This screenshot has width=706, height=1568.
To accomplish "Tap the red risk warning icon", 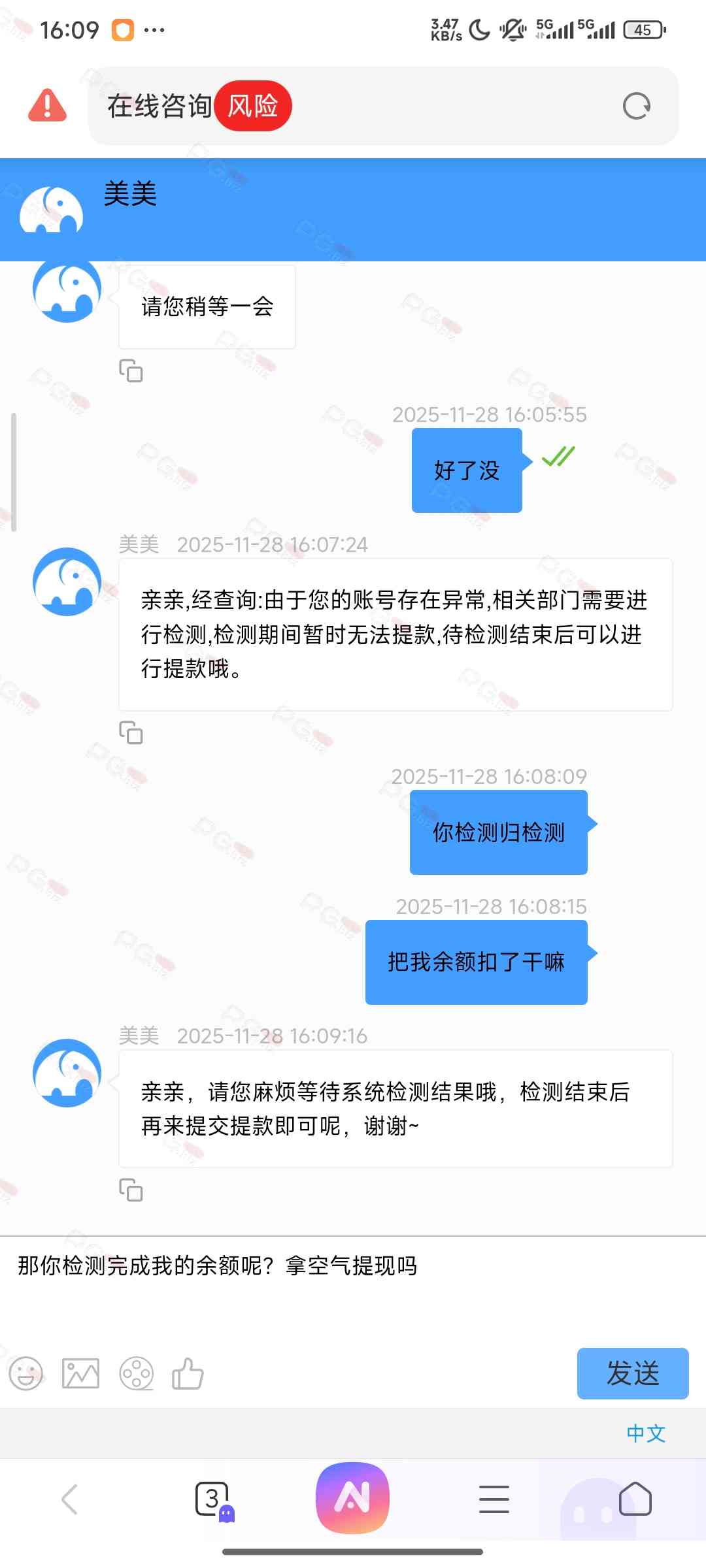I will tap(47, 106).
